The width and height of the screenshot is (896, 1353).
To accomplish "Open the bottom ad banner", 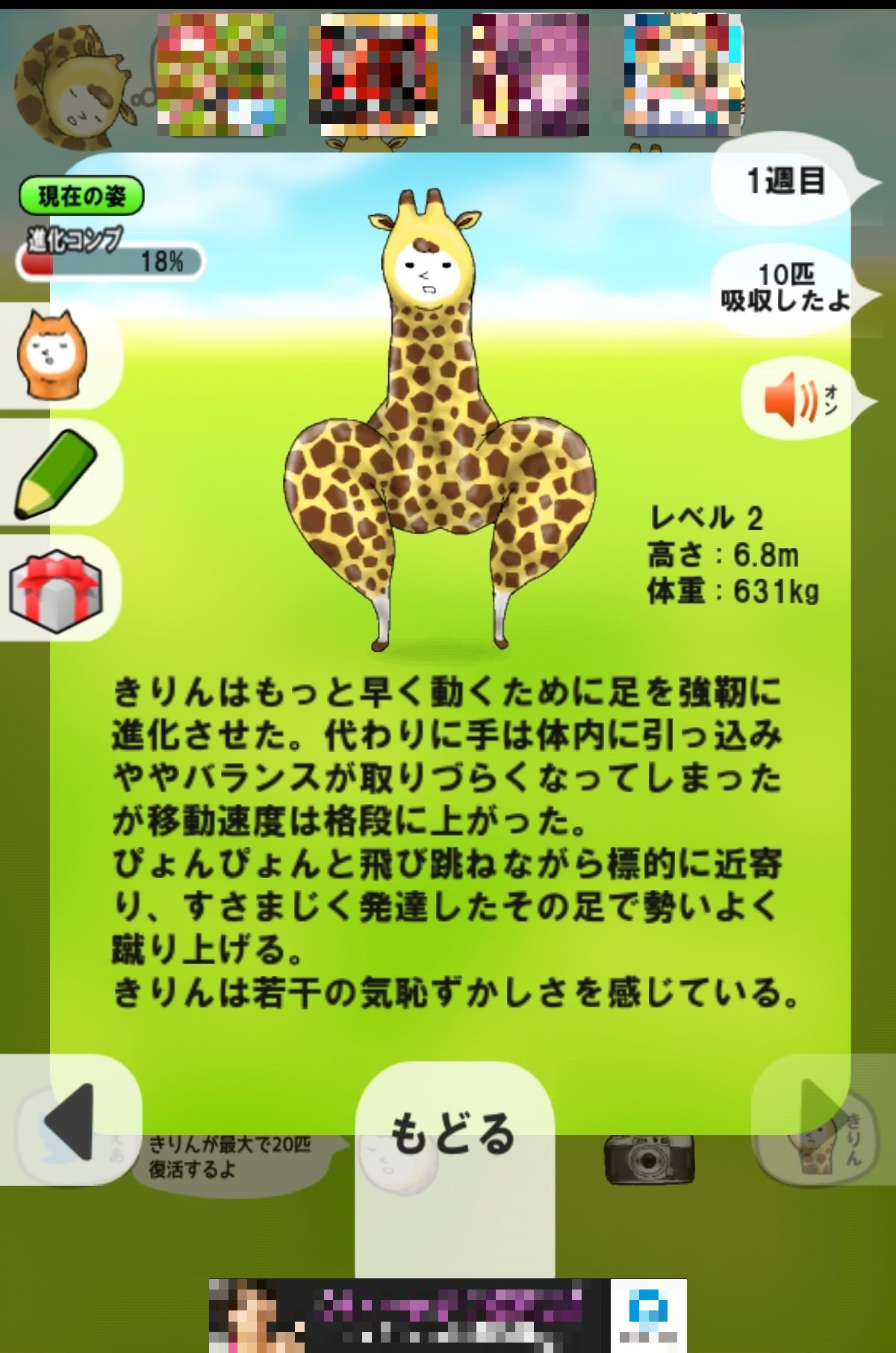I will 447,1316.
